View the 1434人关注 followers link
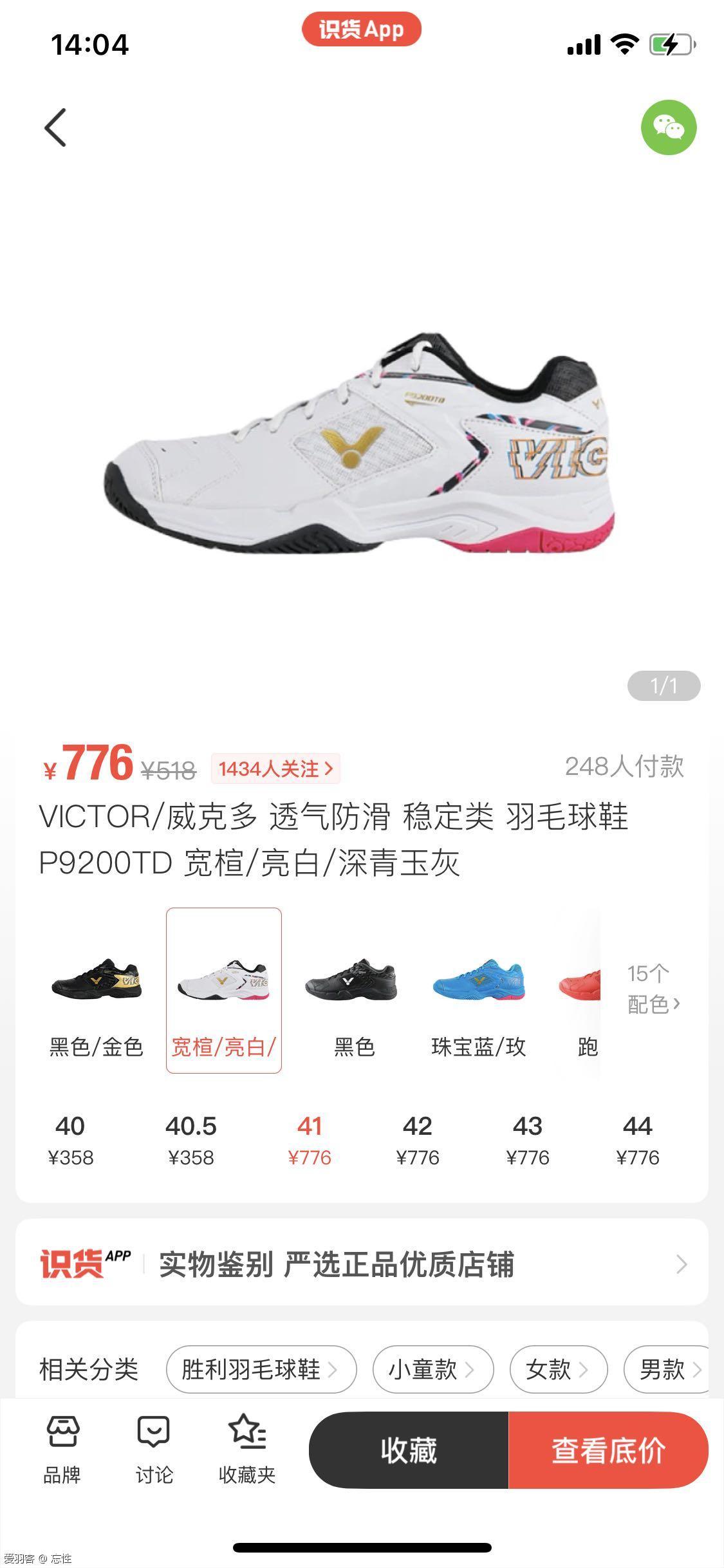 coord(275,769)
